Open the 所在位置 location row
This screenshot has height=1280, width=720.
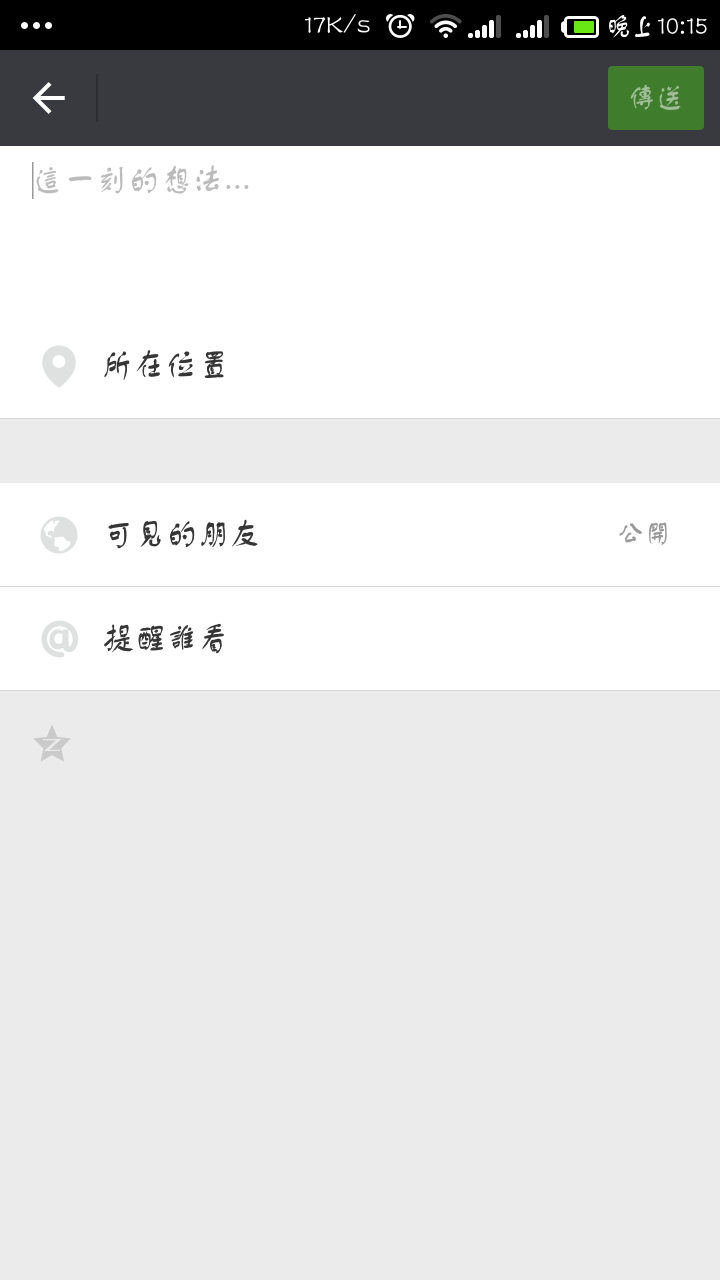[360, 366]
